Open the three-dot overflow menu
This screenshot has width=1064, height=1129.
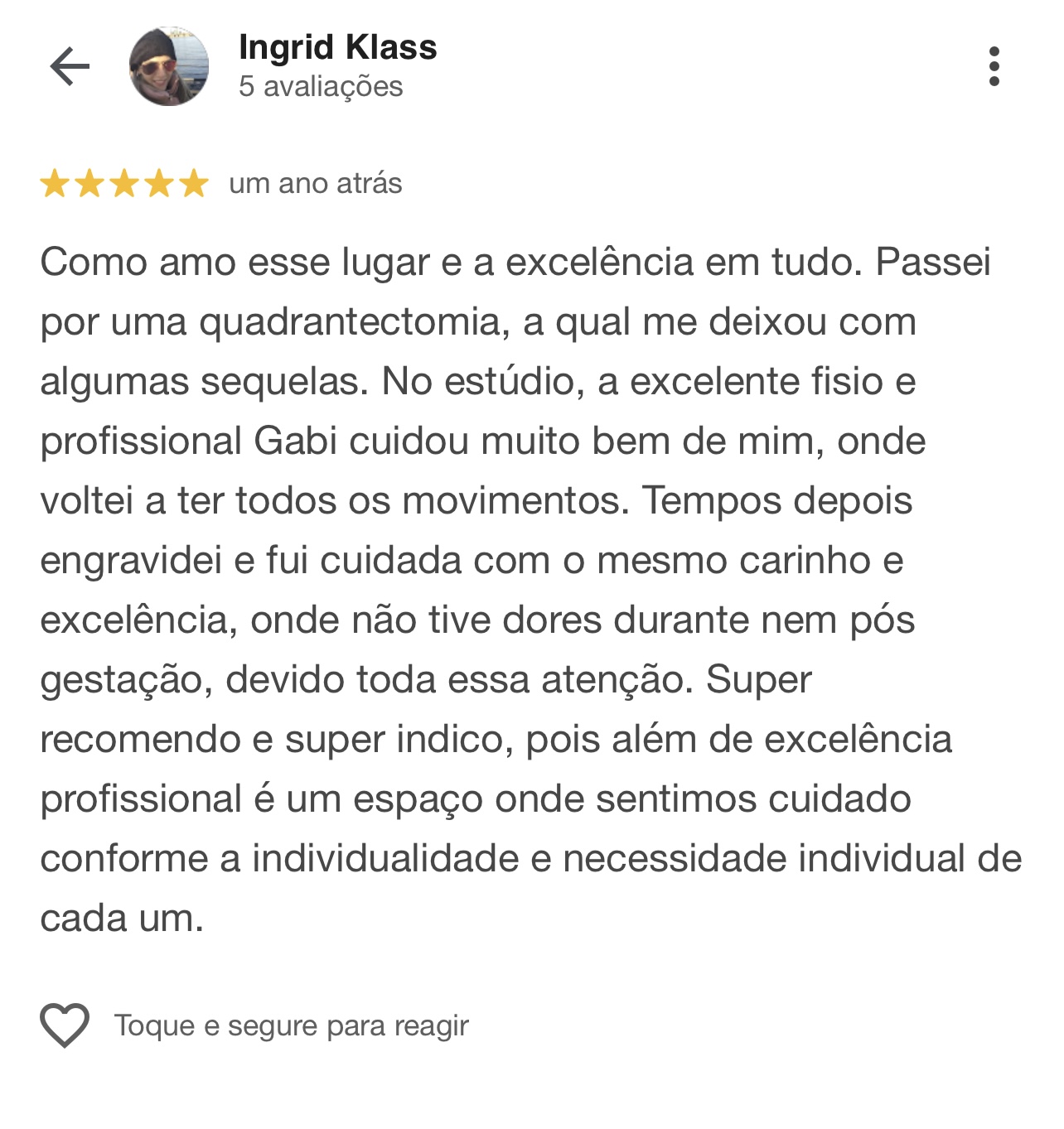tap(994, 66)
